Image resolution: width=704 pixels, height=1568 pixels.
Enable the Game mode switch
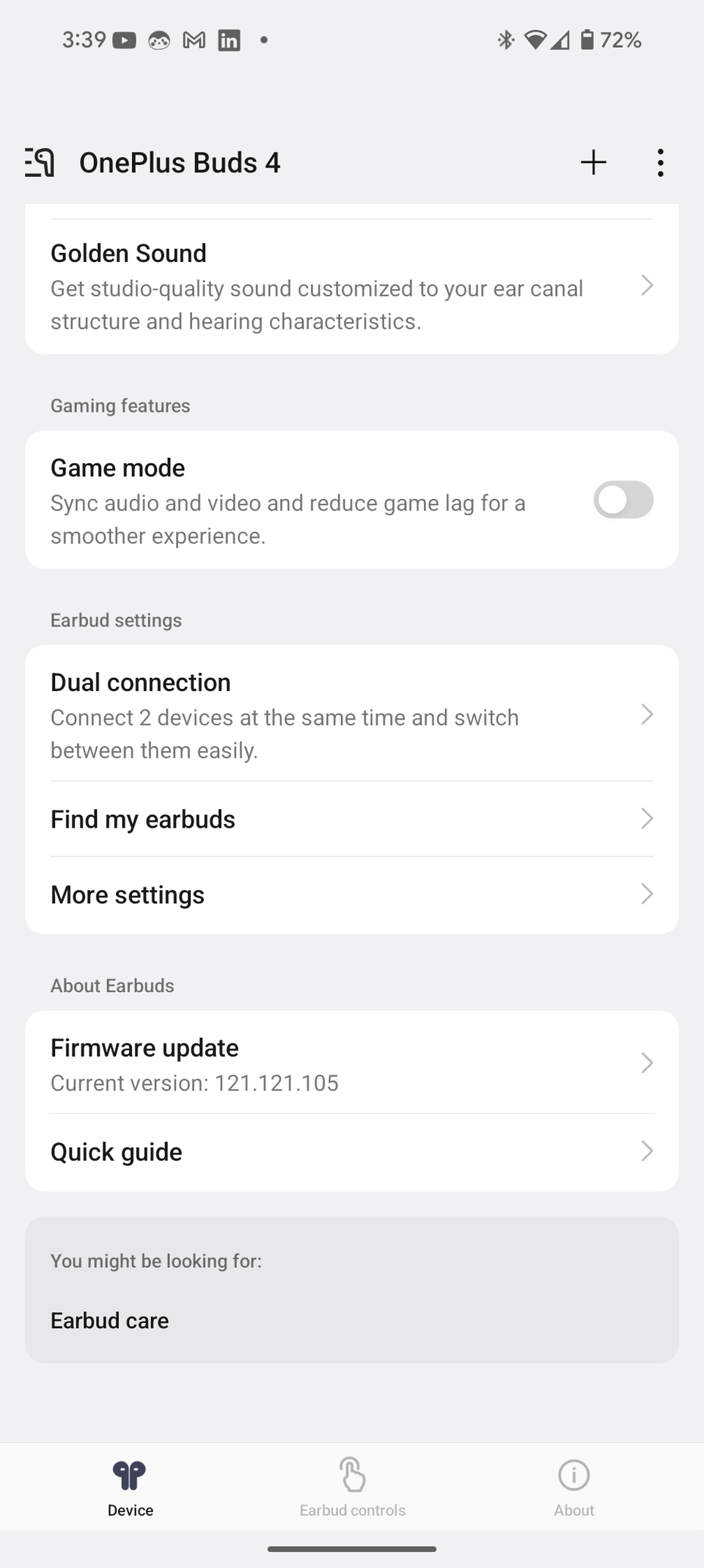(x=623, y=500)
